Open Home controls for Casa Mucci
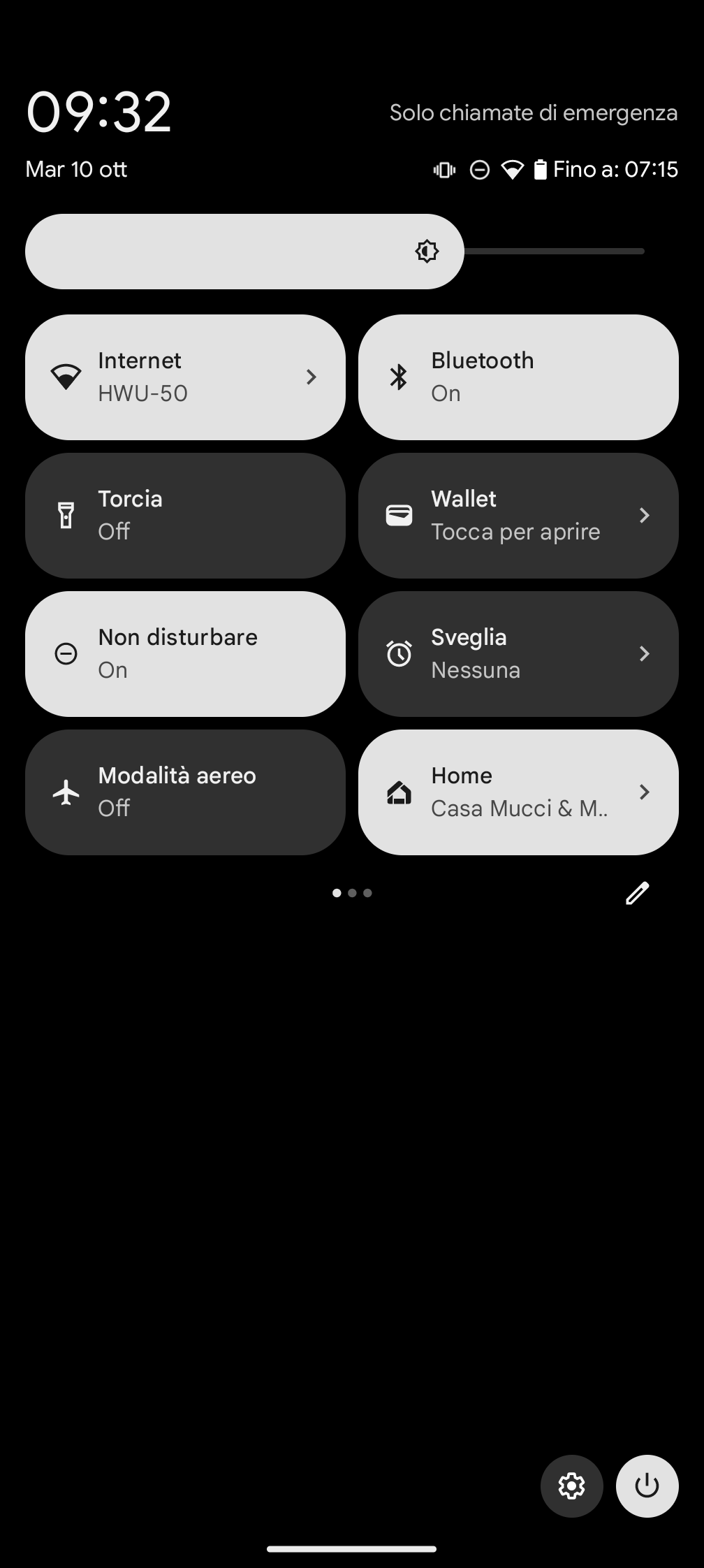 pyautogui.click(x=518, y=792)
